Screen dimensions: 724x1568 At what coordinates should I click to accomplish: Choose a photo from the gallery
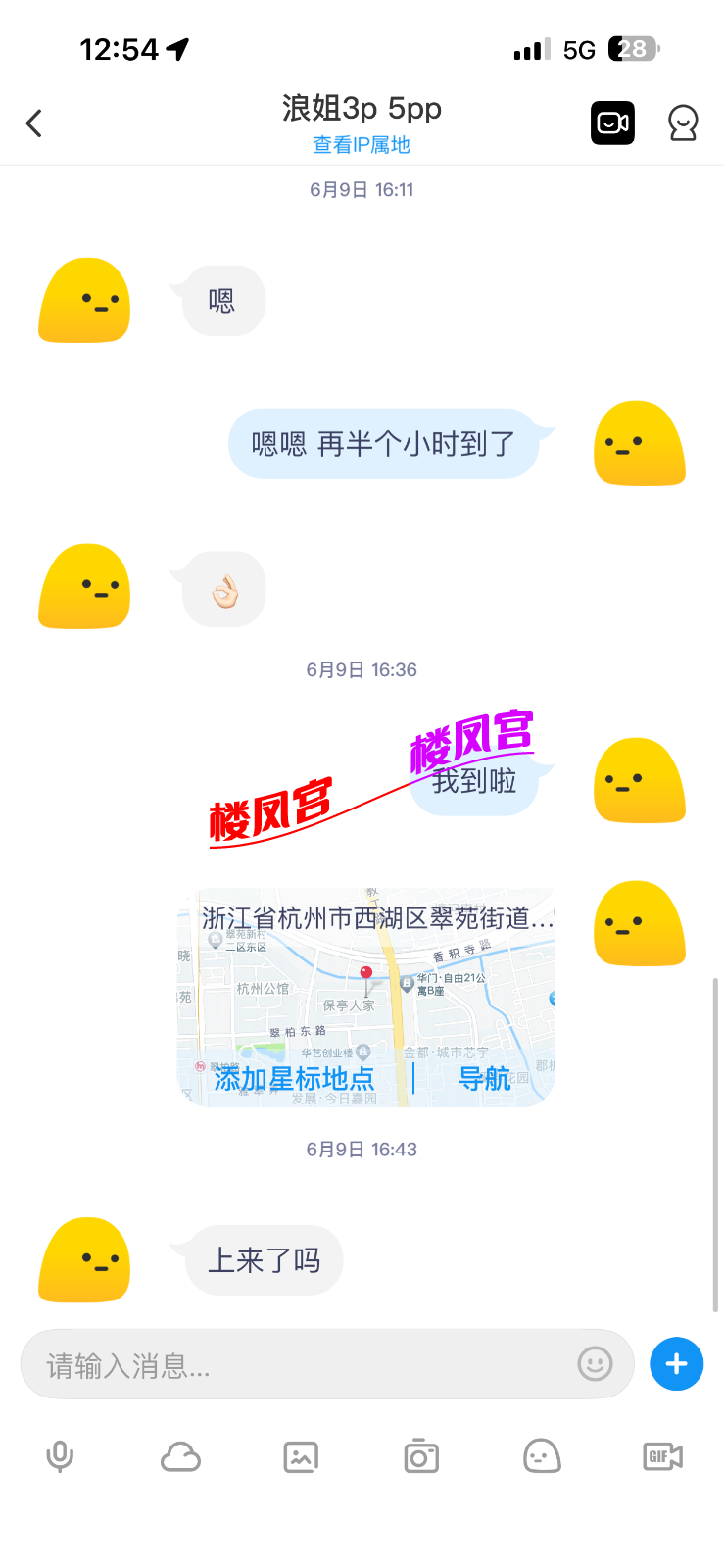coord(301,1457)
